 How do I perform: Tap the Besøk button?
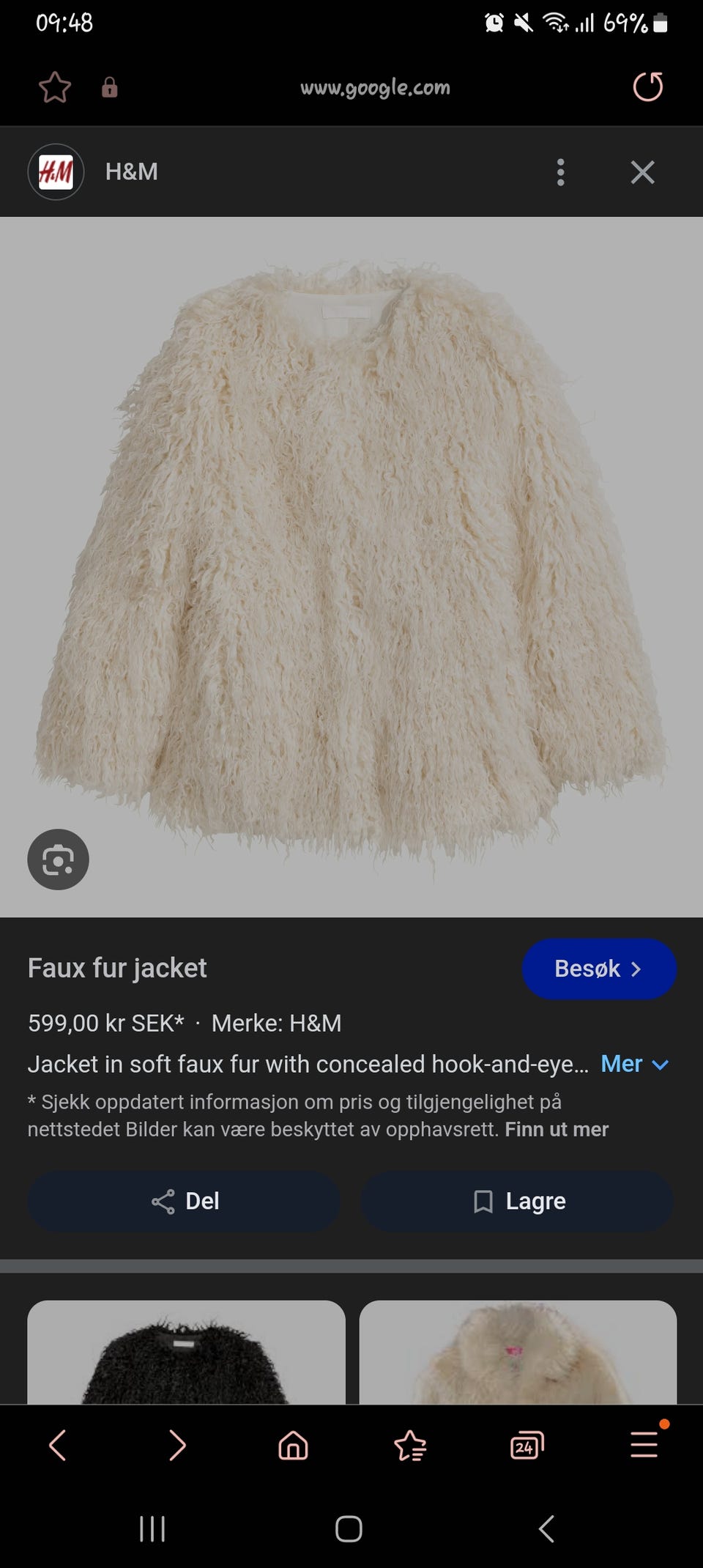tap(599, 969)
